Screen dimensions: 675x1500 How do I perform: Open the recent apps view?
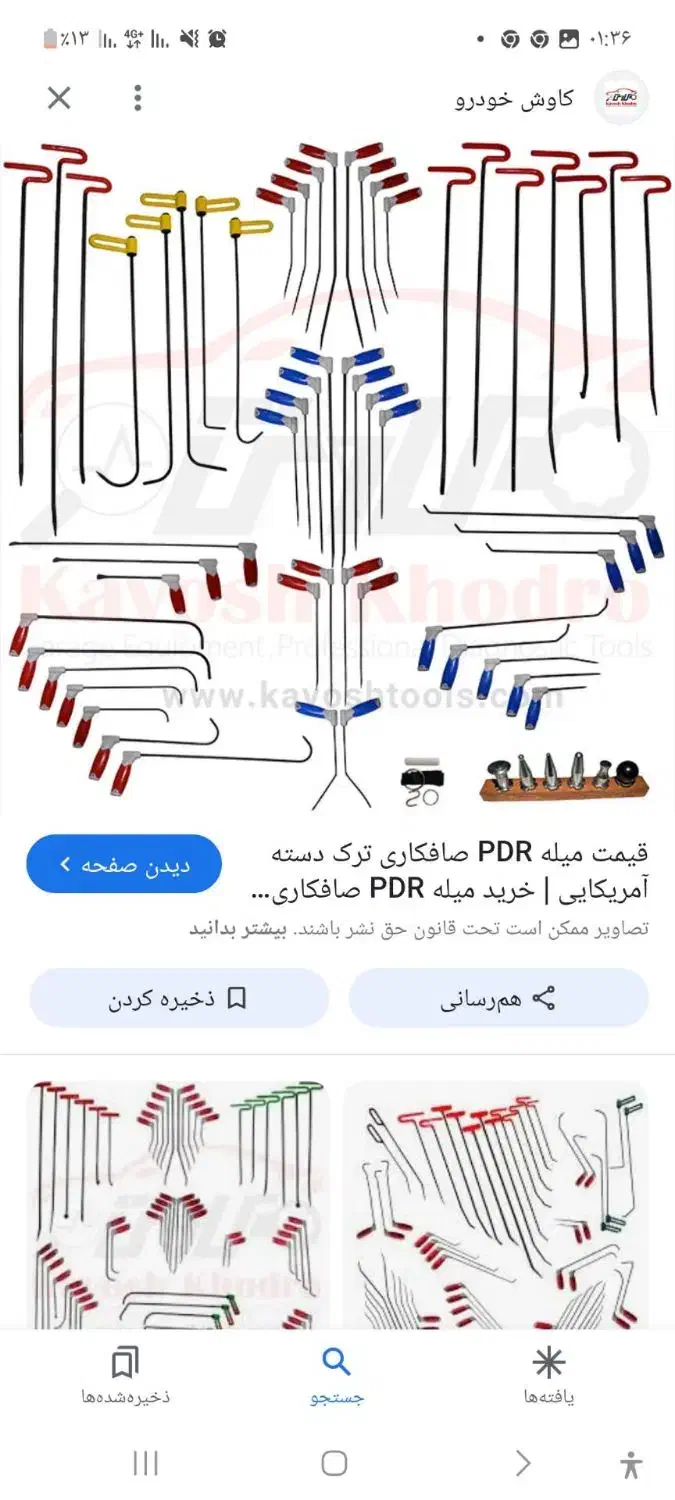(146, 1464)
